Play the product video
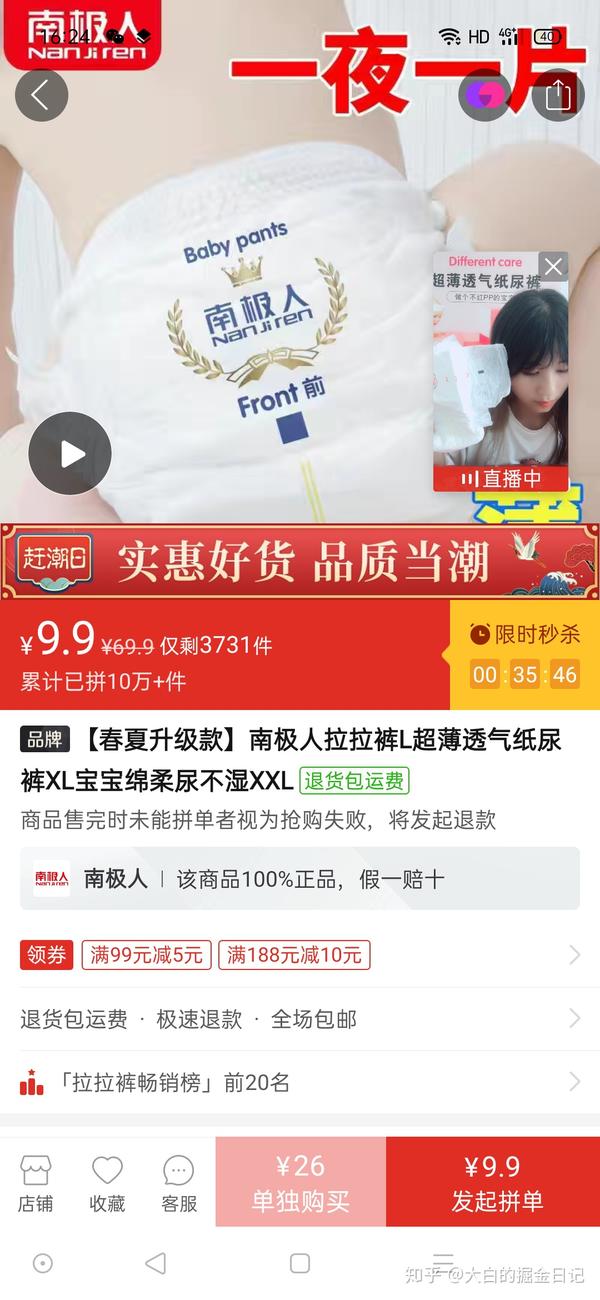The image size is (600, 1300). point(70,454)
